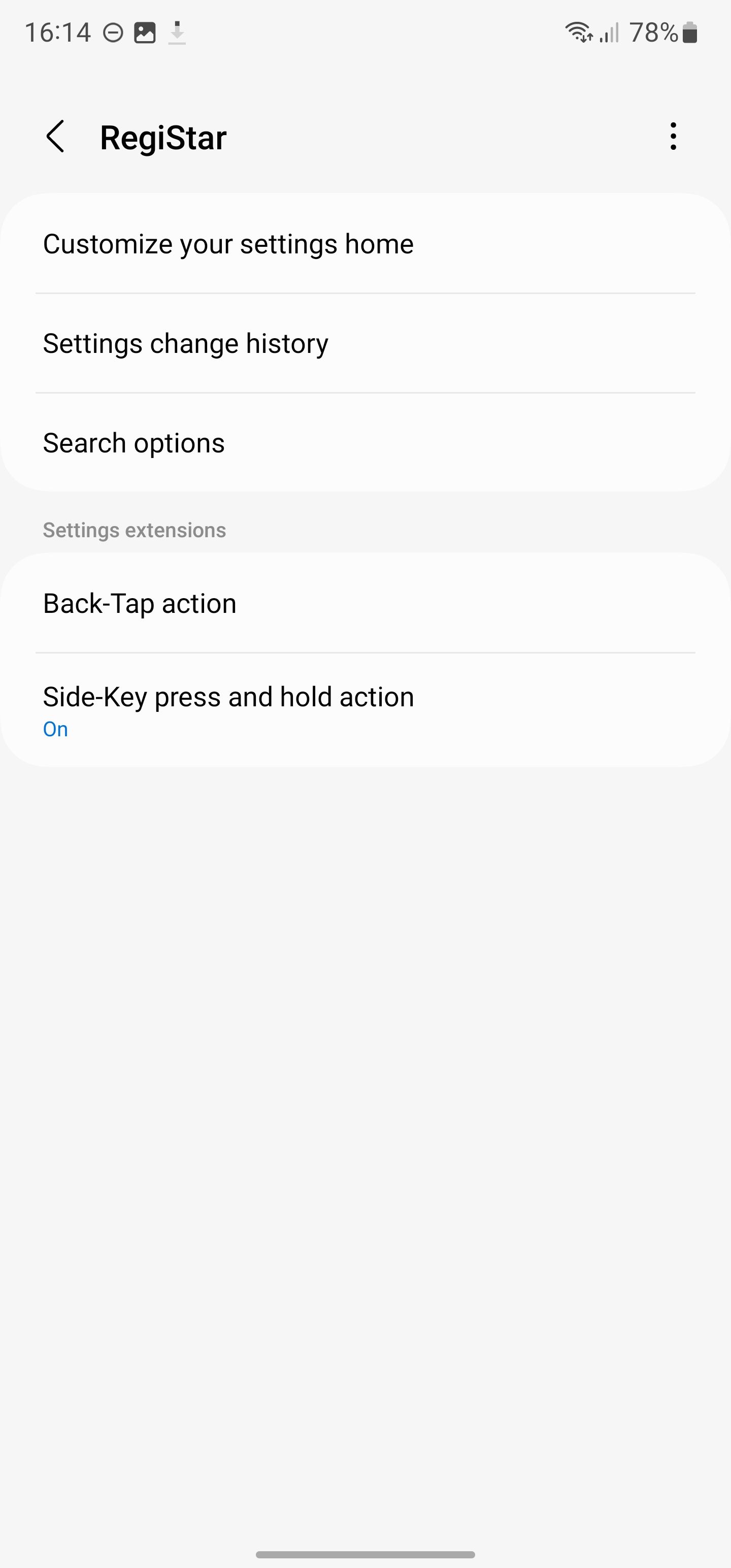This screenshot has height=1568, width=731.
Task: Select the Settings extensions section header
Action: 134,530
